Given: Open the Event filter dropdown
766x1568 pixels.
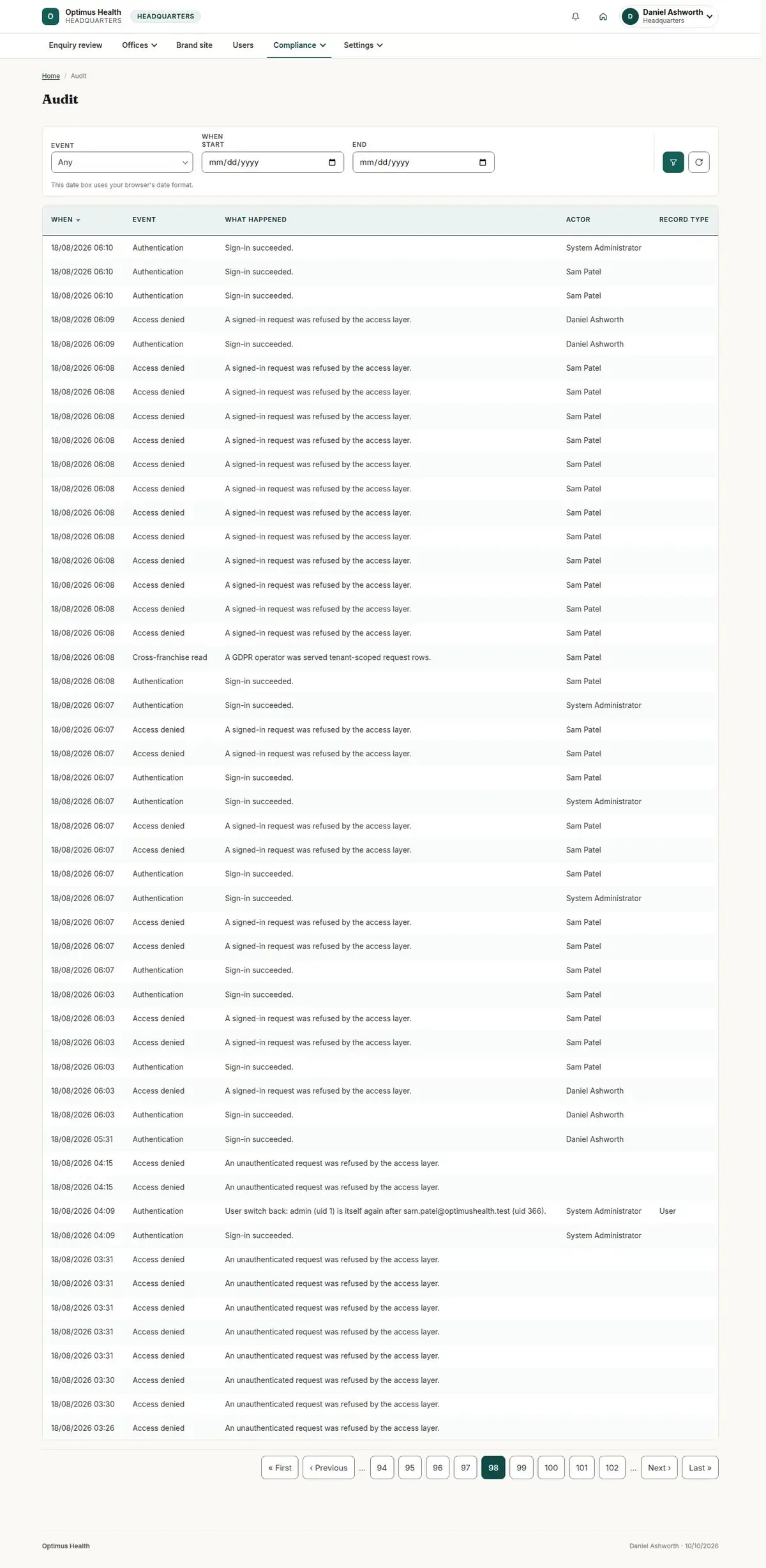Looking at the screenshot, I should 122,162.
